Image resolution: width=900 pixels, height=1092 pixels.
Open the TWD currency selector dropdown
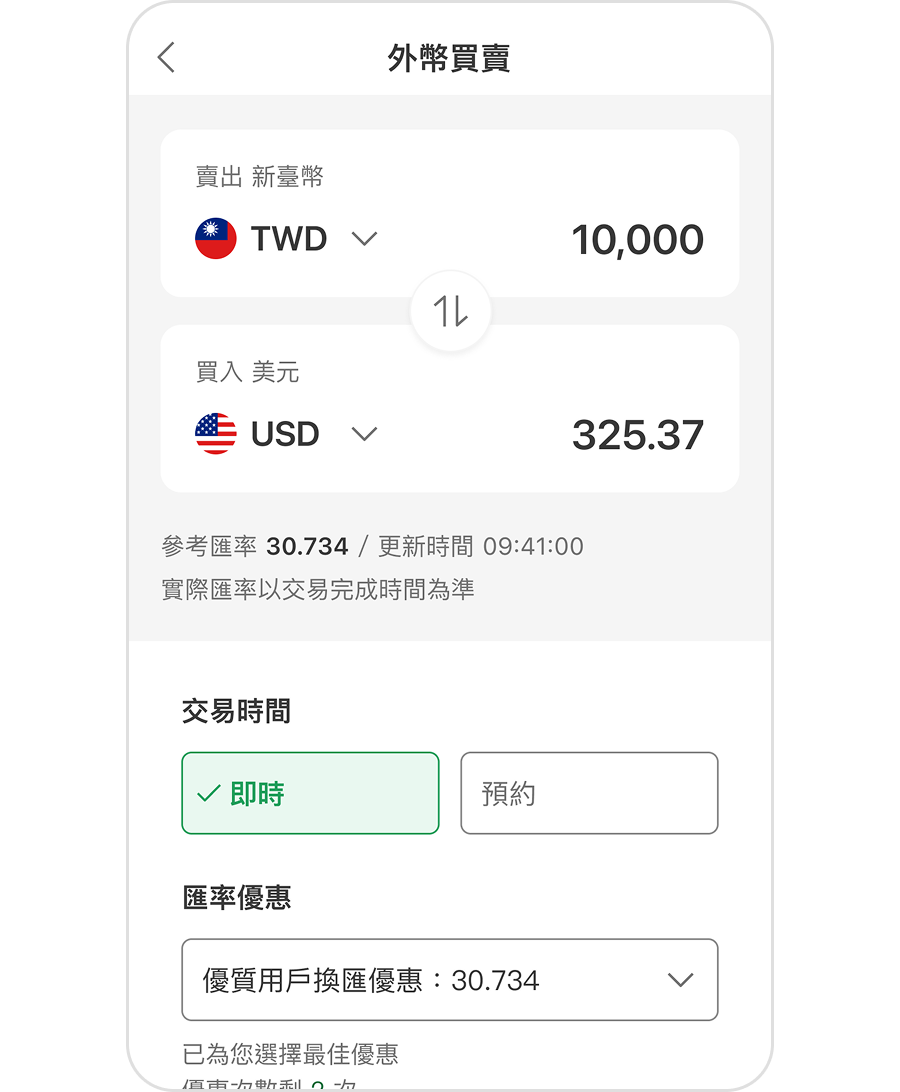point(365,239)
